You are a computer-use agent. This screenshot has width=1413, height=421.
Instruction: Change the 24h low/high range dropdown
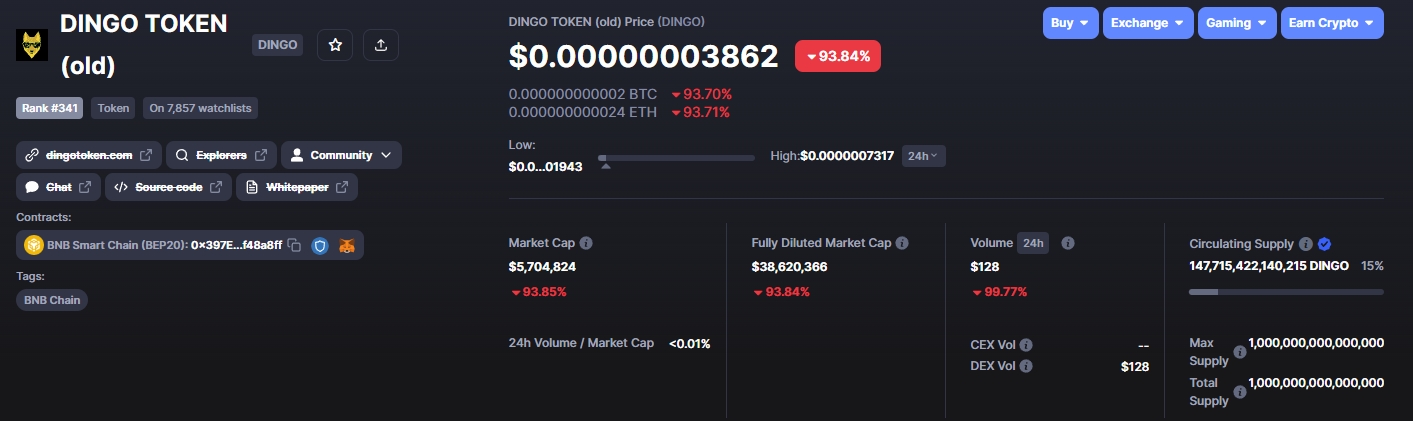pos(924,156)
